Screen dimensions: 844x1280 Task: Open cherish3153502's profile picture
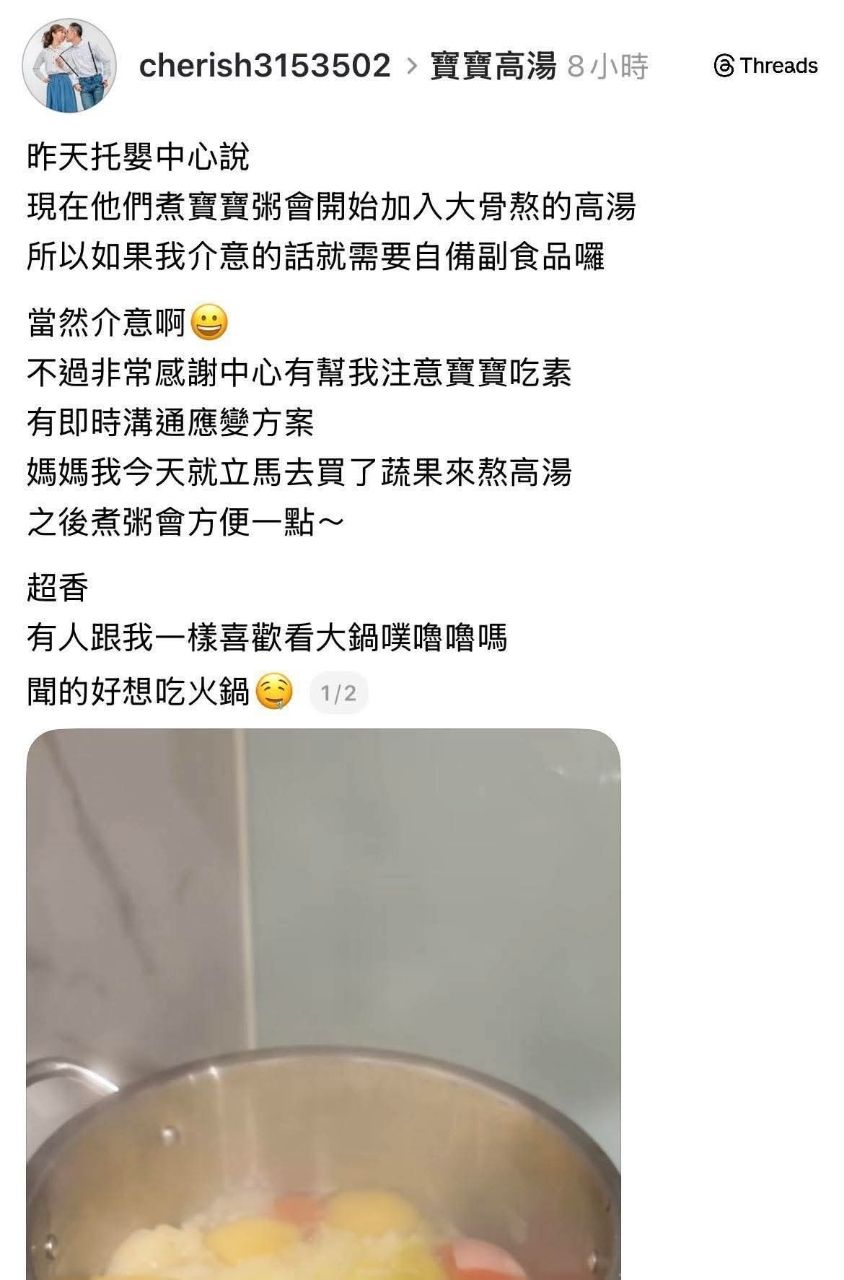tap(69, 66)
